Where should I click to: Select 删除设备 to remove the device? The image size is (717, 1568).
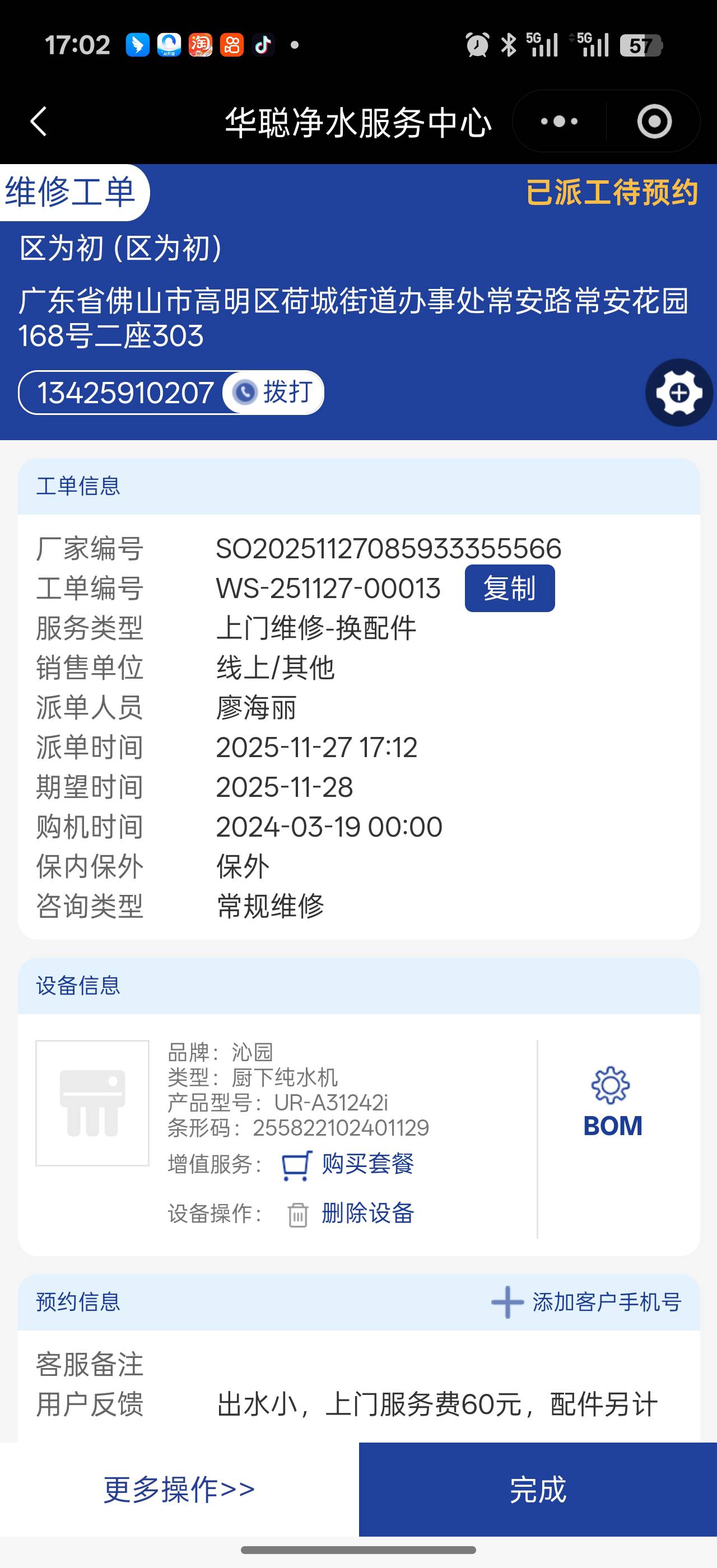[367, 1213]
